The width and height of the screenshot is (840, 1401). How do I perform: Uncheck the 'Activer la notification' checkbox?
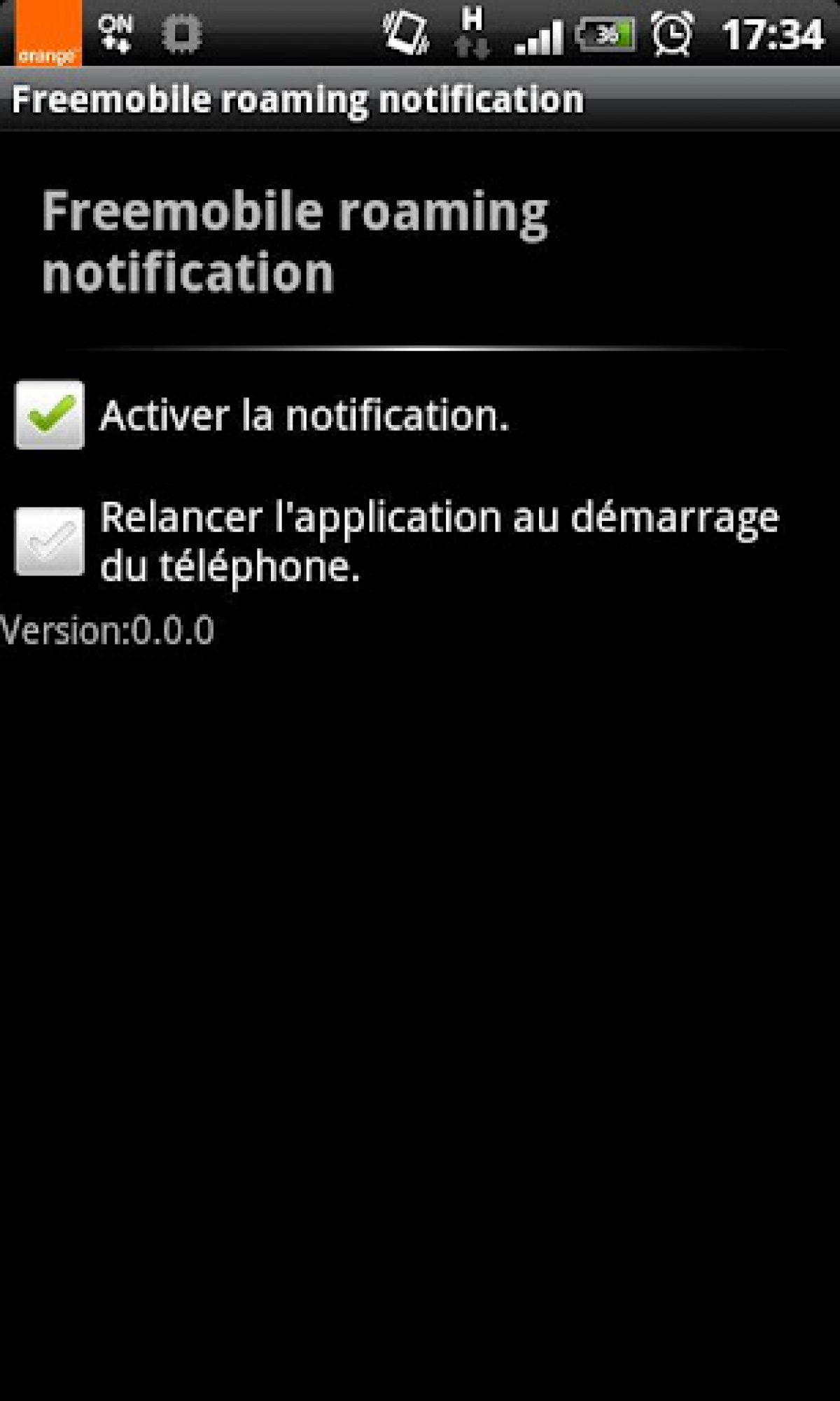[x=50, y=414]
